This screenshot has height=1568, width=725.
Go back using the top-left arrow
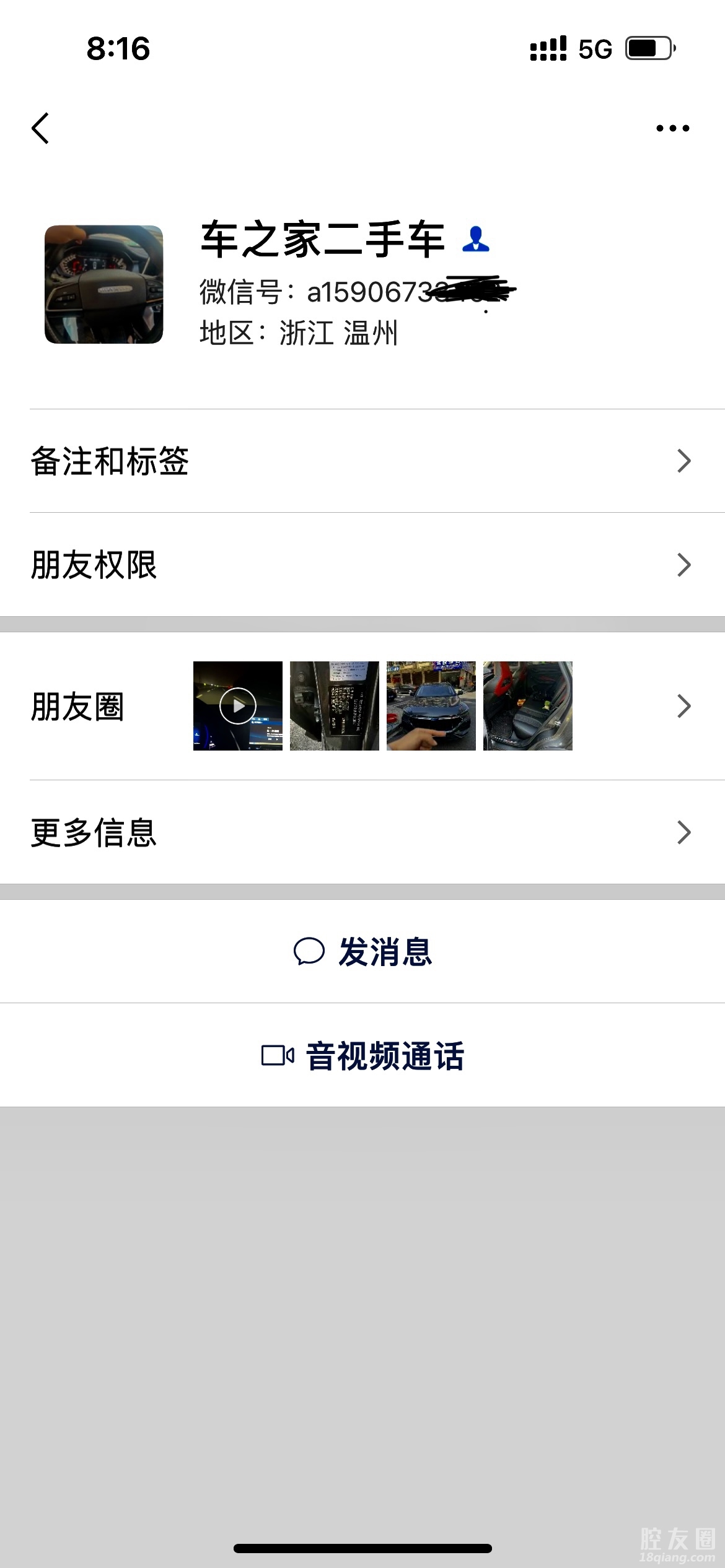(41, 128)
